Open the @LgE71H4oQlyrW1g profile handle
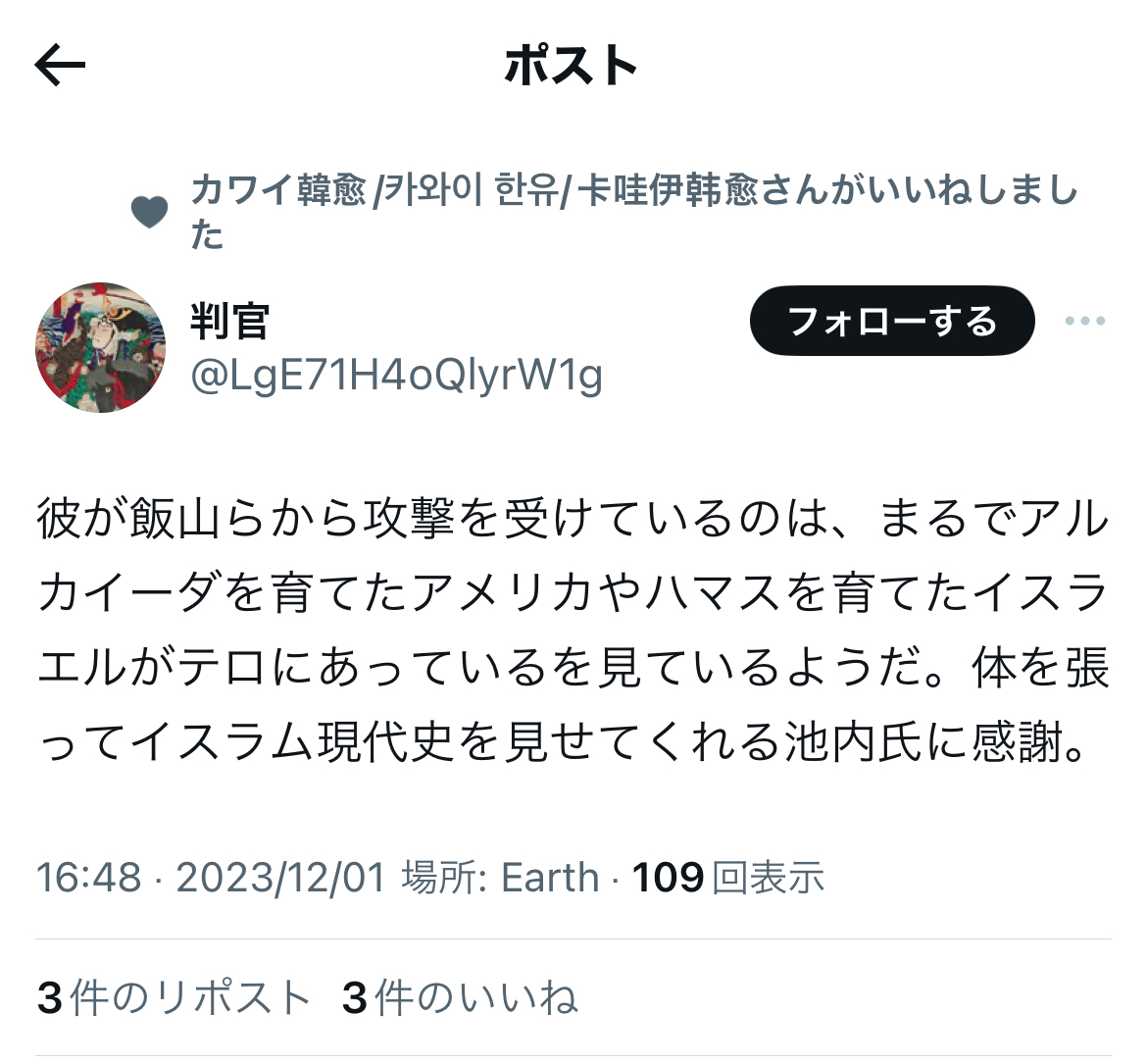Viewport: 1147px width, 1064px height. [x=396, y=375]
